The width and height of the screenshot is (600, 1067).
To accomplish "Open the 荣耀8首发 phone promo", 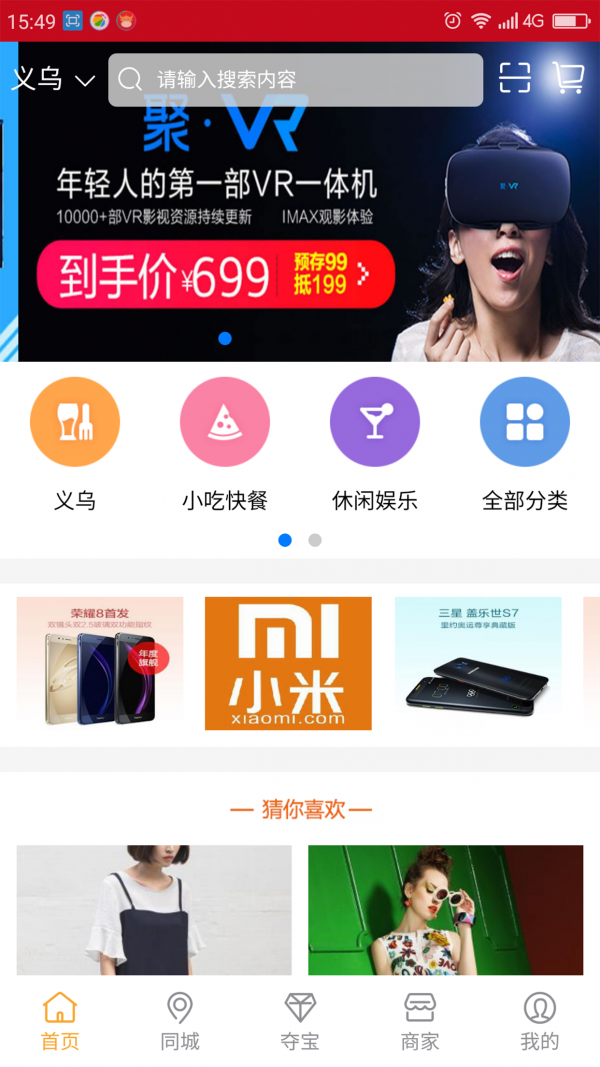I will 100,663.
